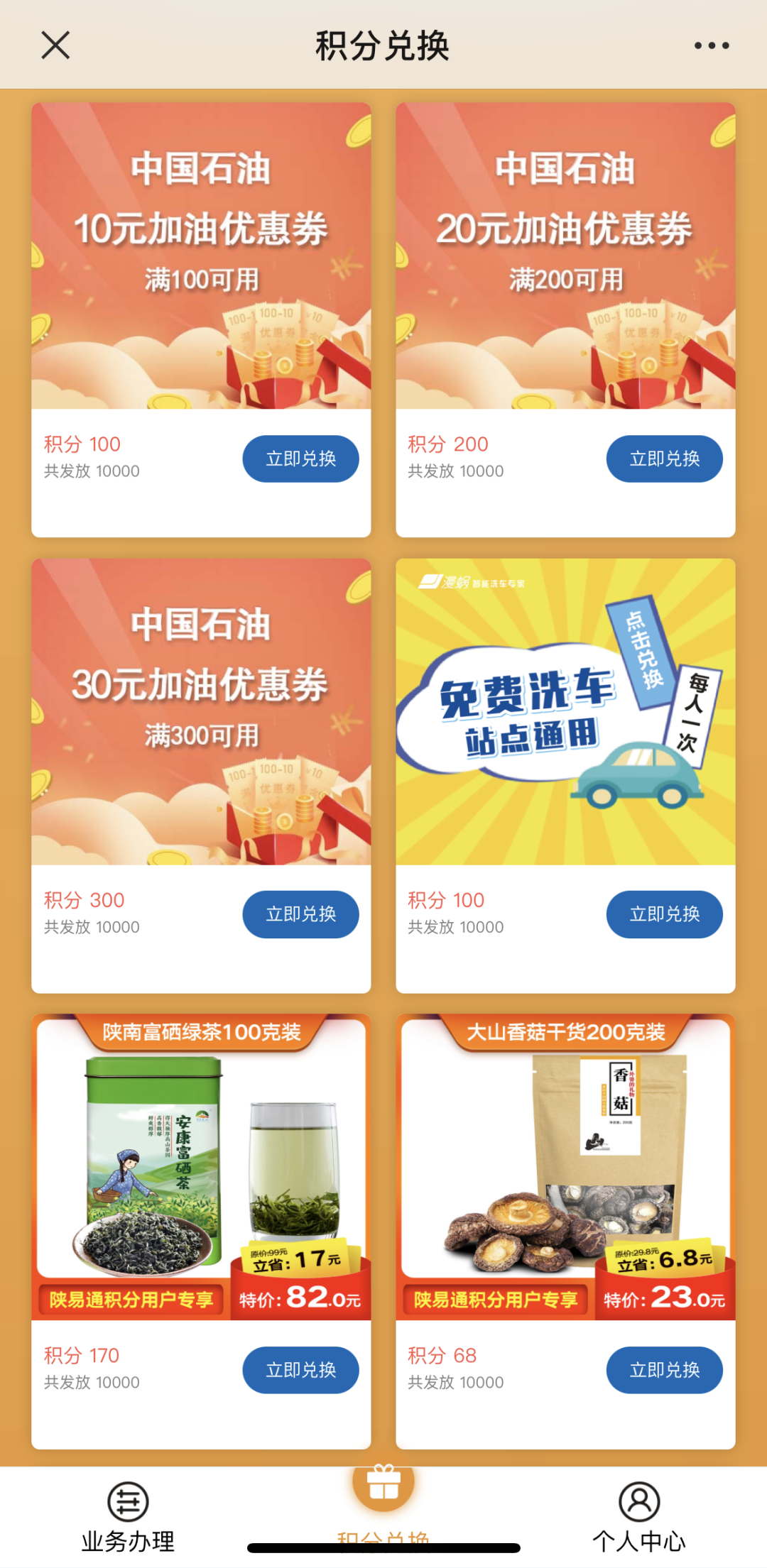This screenshot has height=1568, width=767.
Task: Select the 积分兑换 gift tab
Action: click(x=383, y=1505)
